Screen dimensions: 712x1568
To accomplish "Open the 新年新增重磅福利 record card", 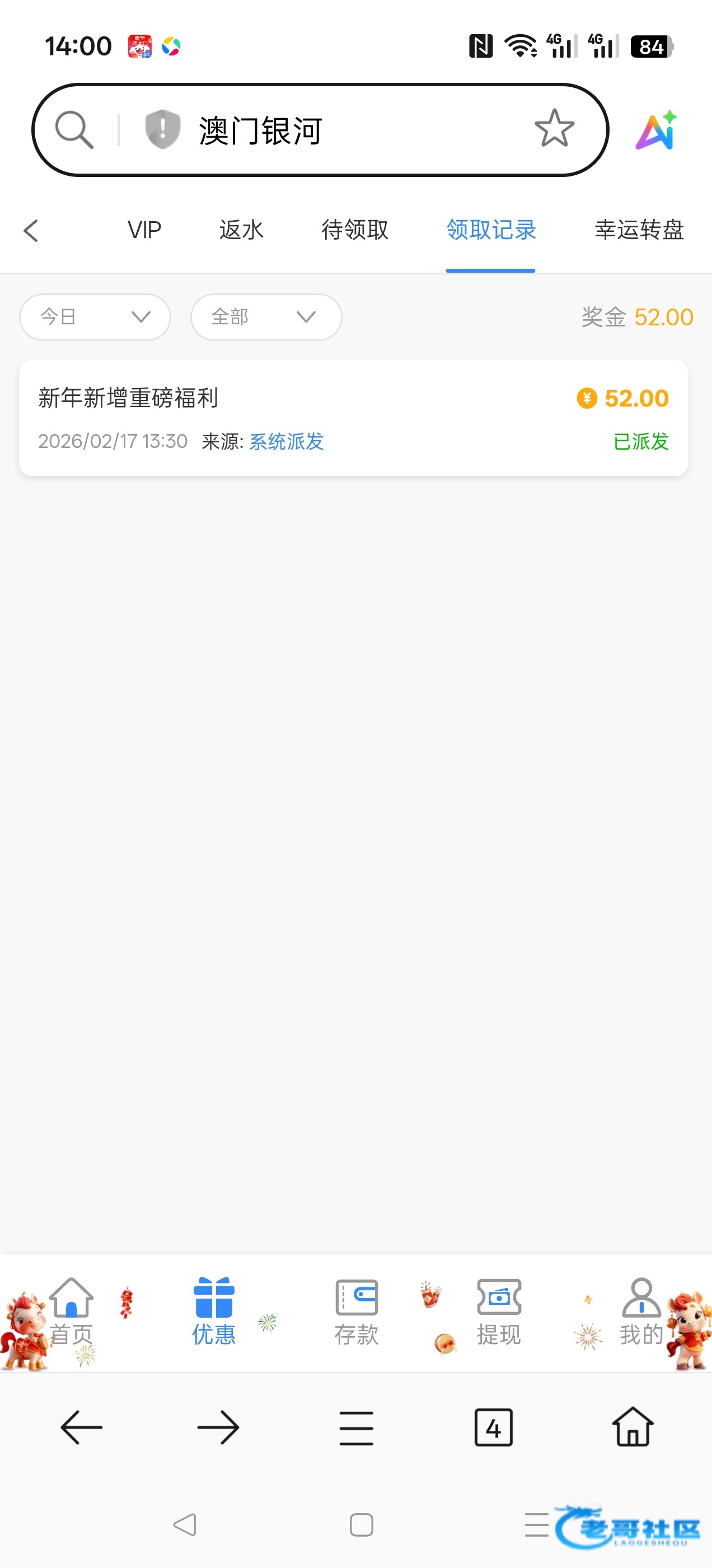I will pos(353,418).
